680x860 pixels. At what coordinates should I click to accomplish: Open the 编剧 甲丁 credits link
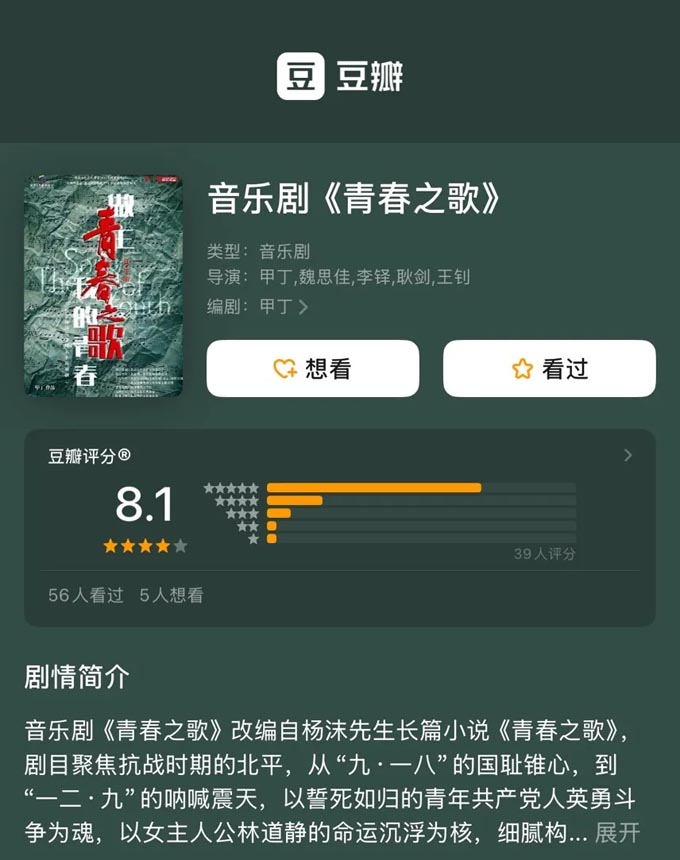[284, 307]
